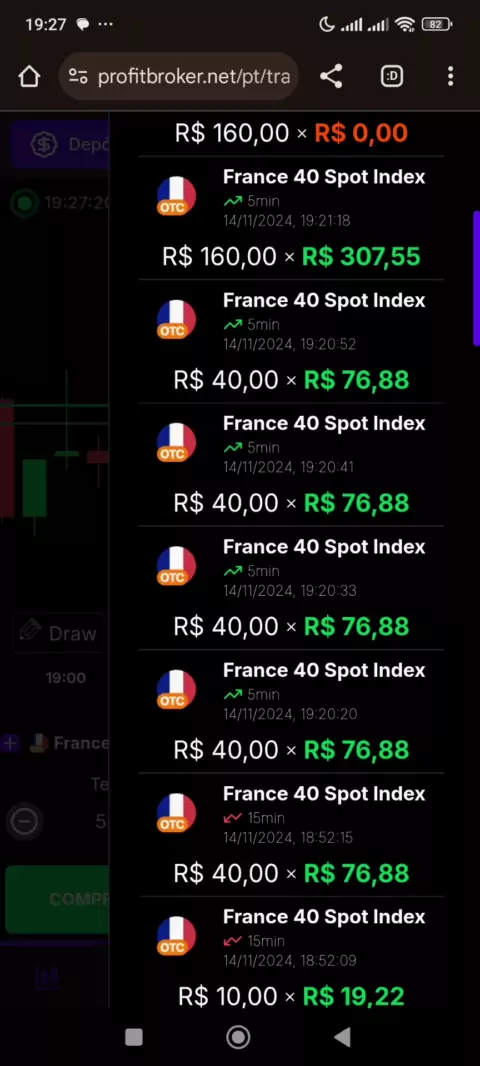Share the current page
Viewport: 480px width, 1066px height.
(x=331, y=76)
